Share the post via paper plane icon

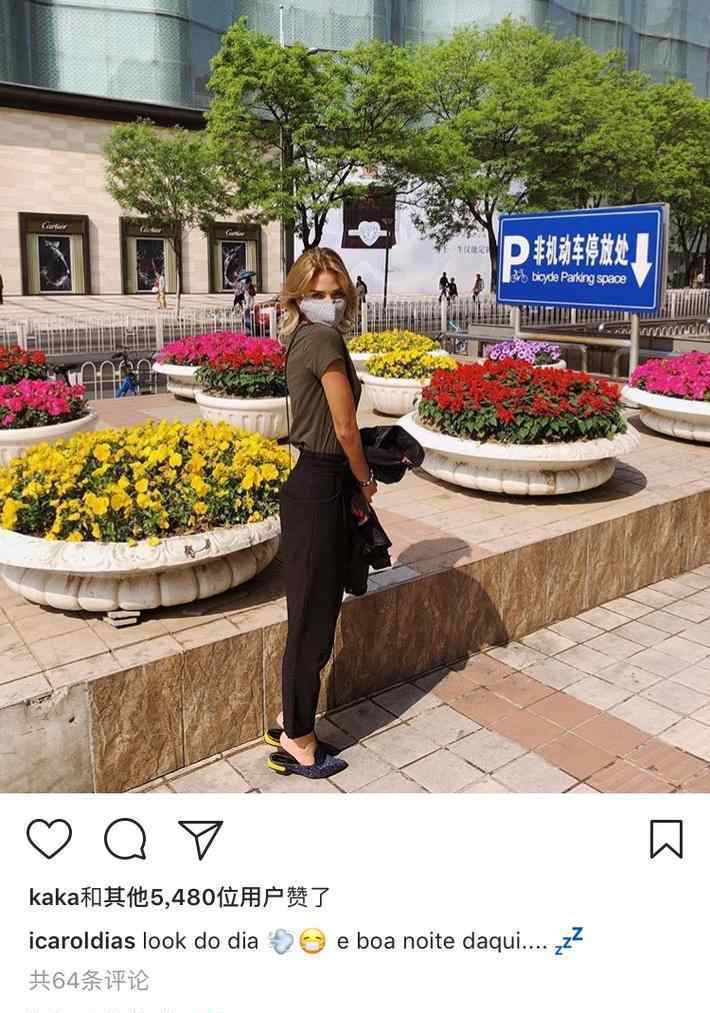(x=200, y=839)
